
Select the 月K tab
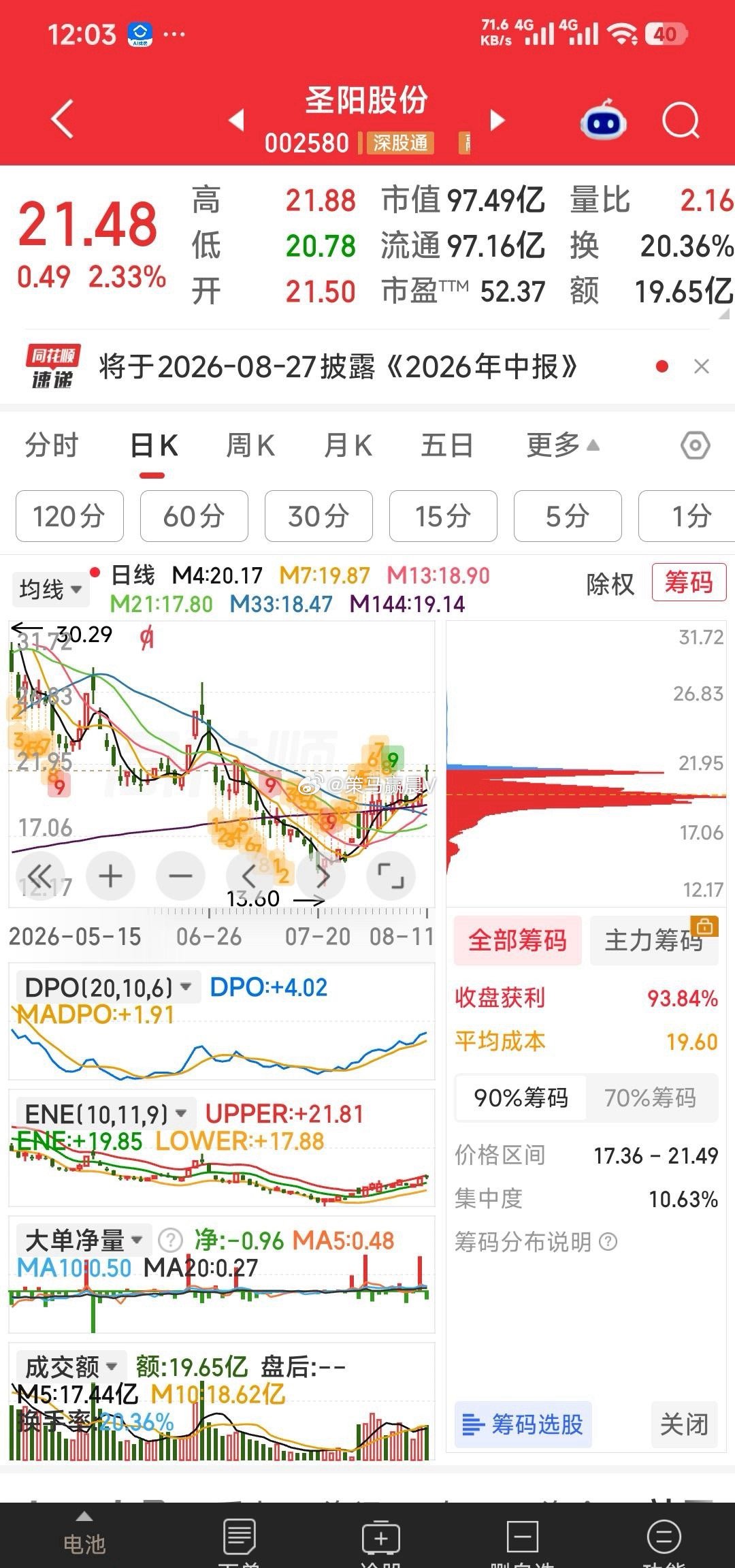(348, 446)
